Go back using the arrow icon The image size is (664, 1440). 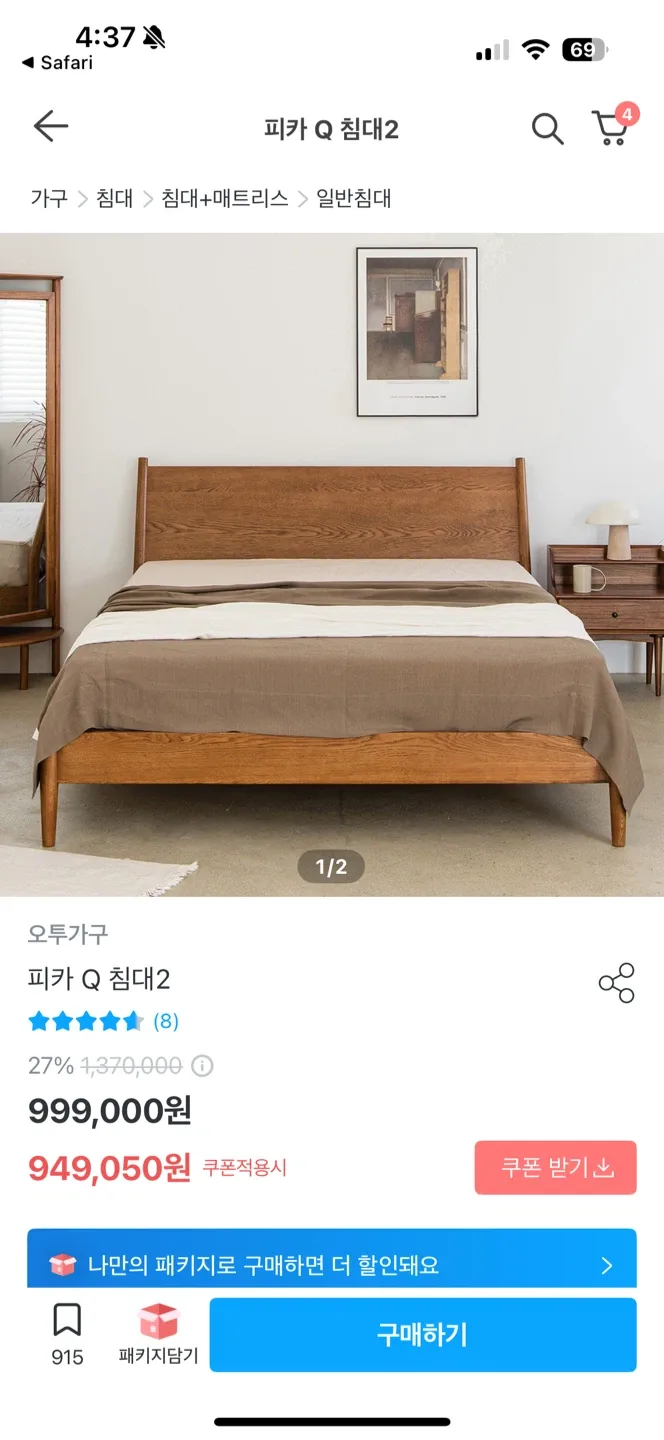[x=50, y=127]
